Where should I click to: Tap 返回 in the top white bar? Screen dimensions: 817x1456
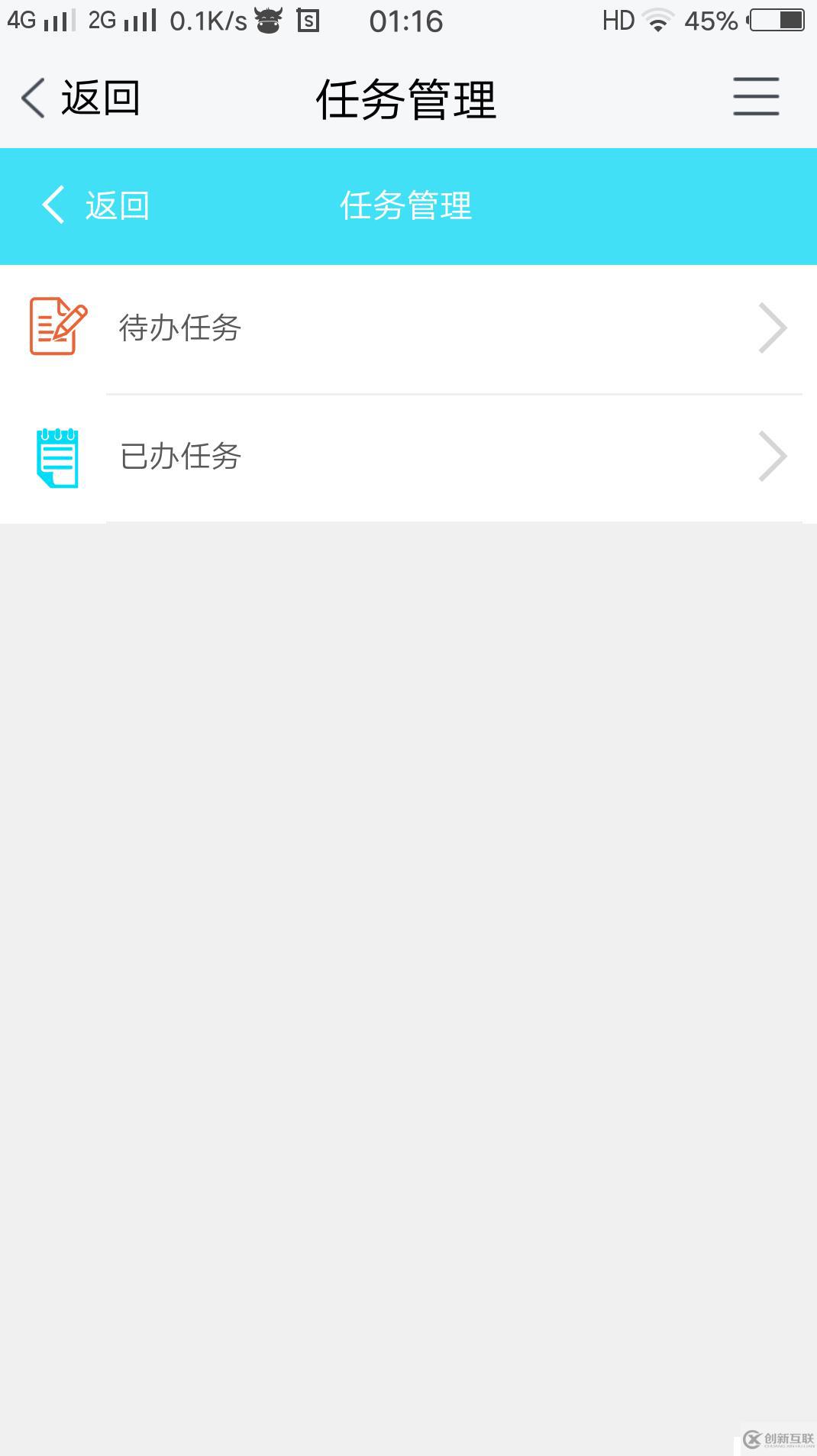click(81, 98)
